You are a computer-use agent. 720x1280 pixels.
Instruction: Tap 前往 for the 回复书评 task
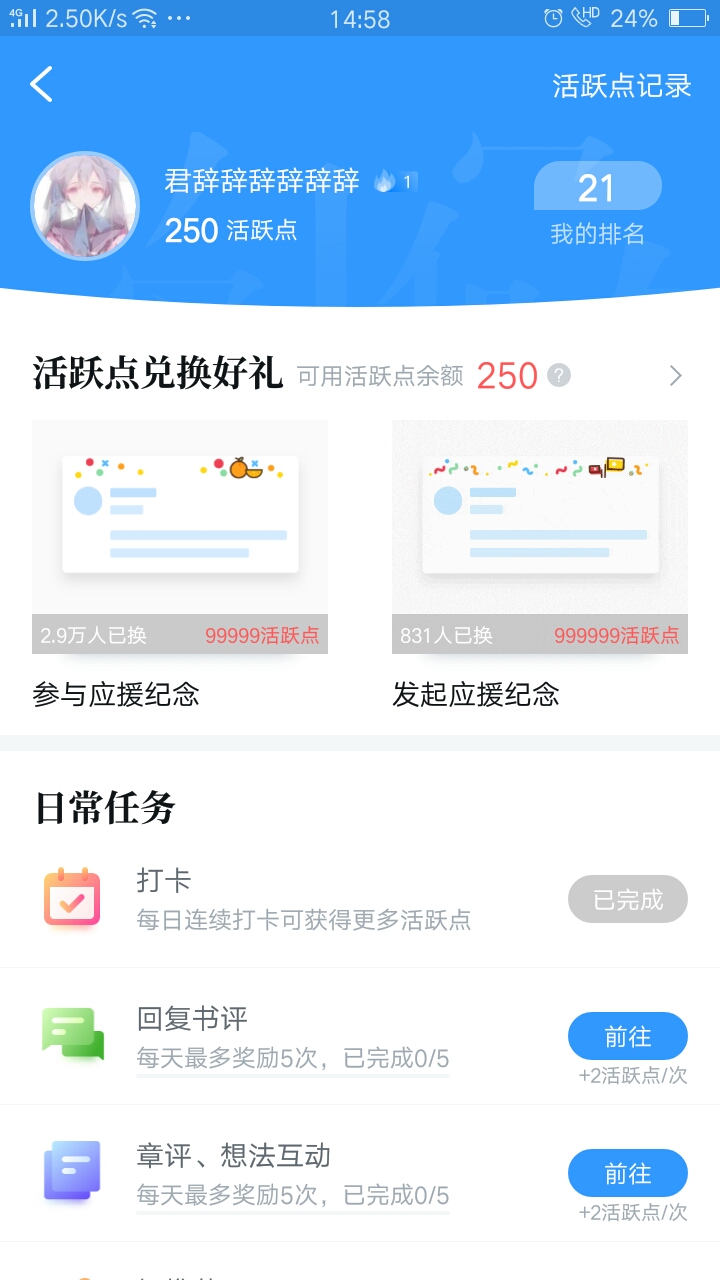[628, 1036]
